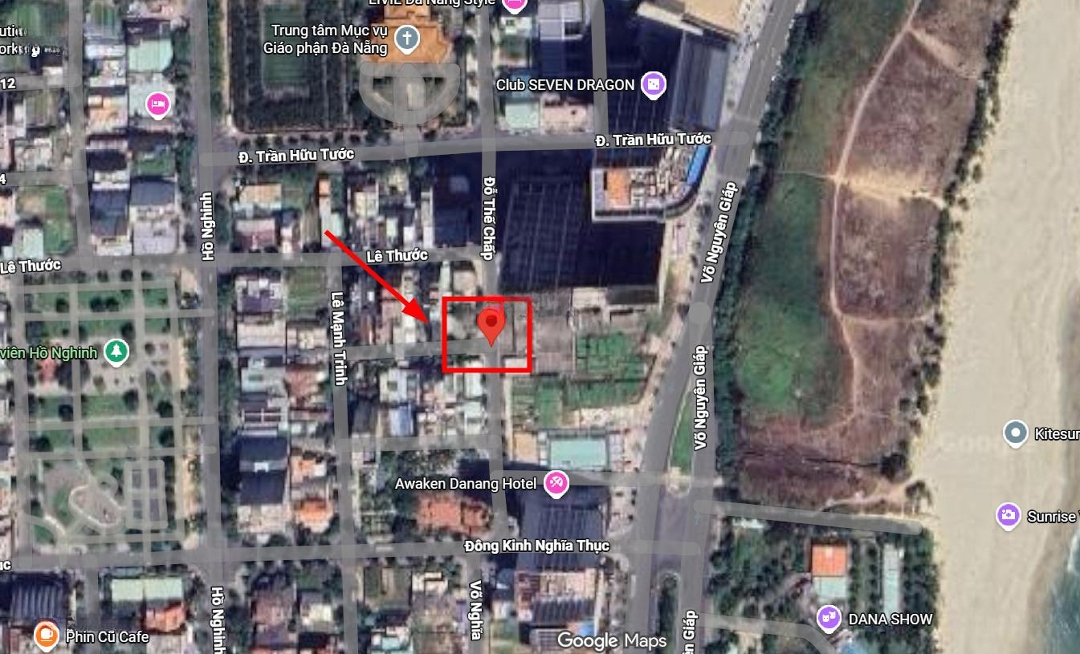This screenshot has width=1080, height=654.
Task: Tap the Kitesurf place marker
Action: pos(1016,433)
